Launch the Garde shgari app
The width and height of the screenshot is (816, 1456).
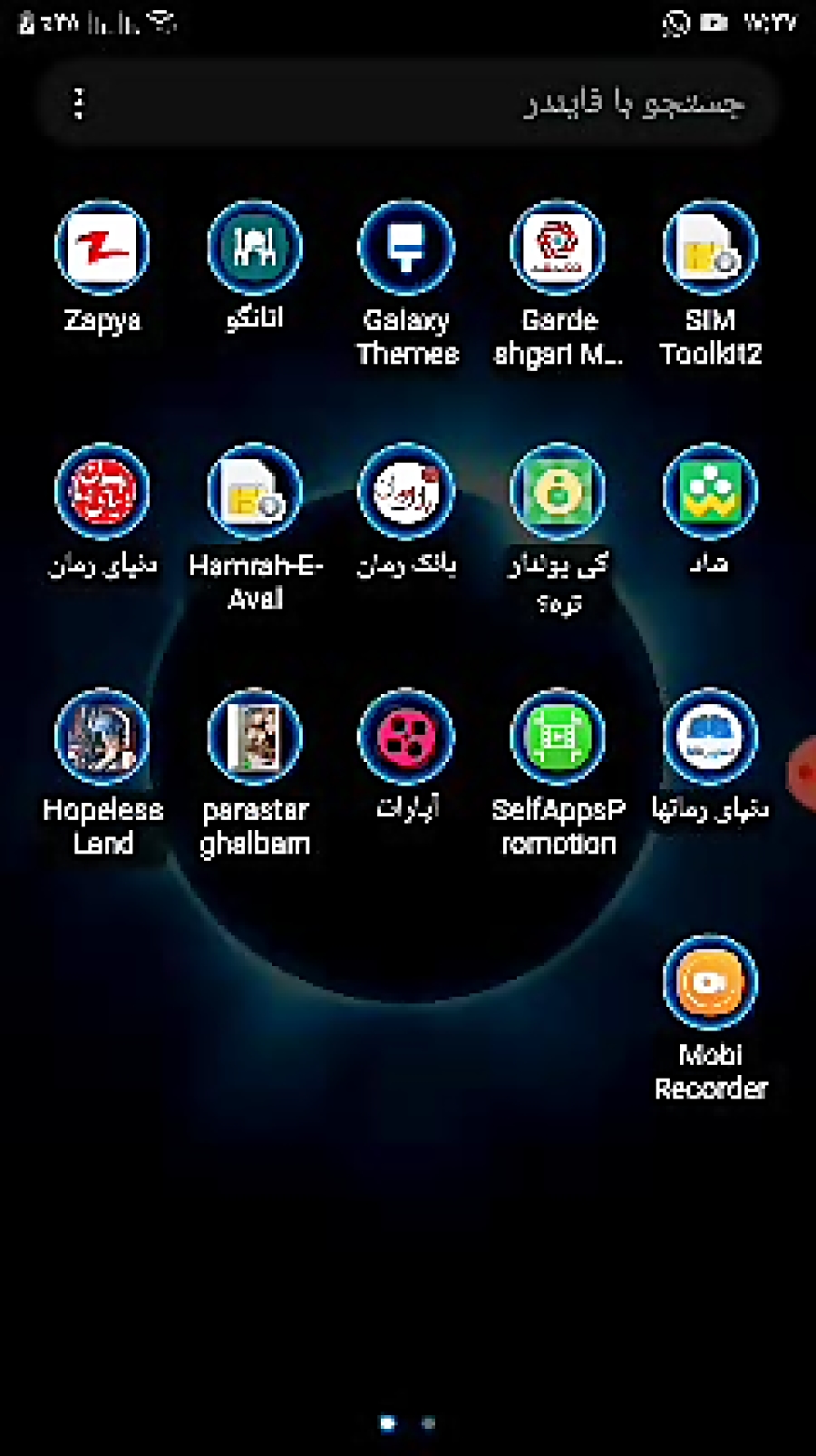tap(559, 249)
